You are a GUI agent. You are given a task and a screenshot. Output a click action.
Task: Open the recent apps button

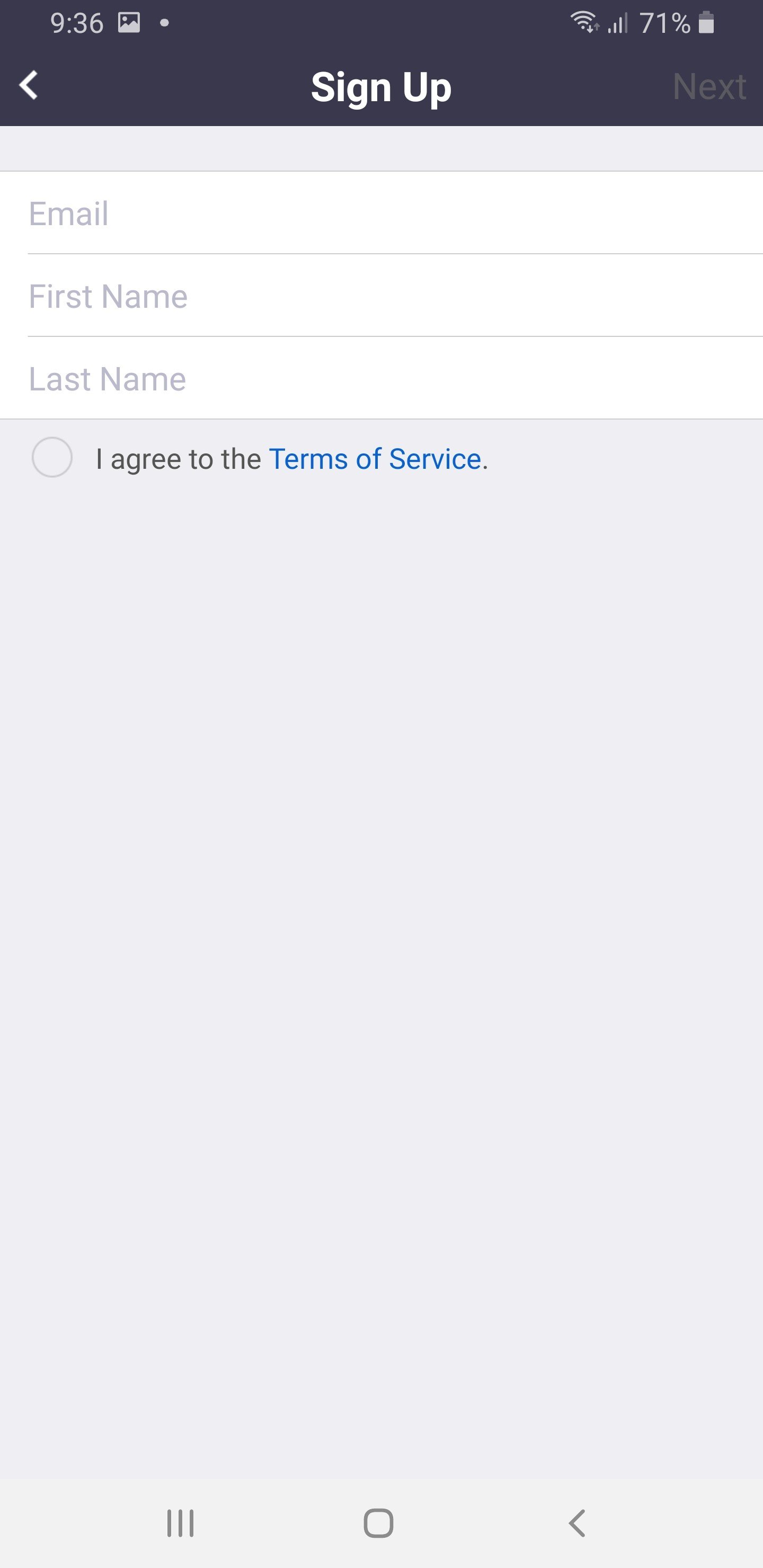tap(180, 1524)
